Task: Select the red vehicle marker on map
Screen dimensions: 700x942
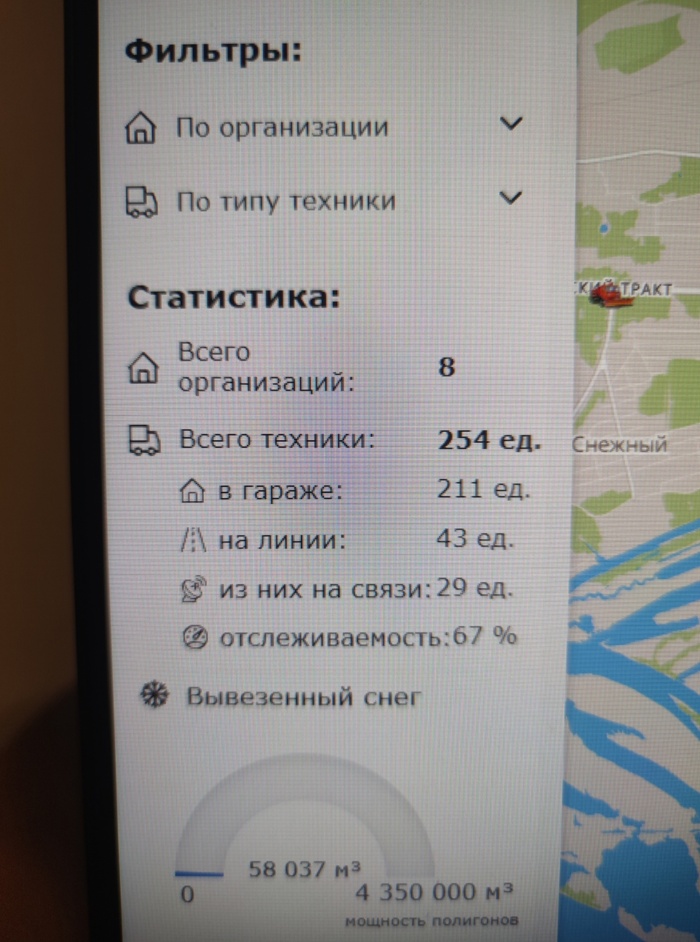Action: pos(610,293)
